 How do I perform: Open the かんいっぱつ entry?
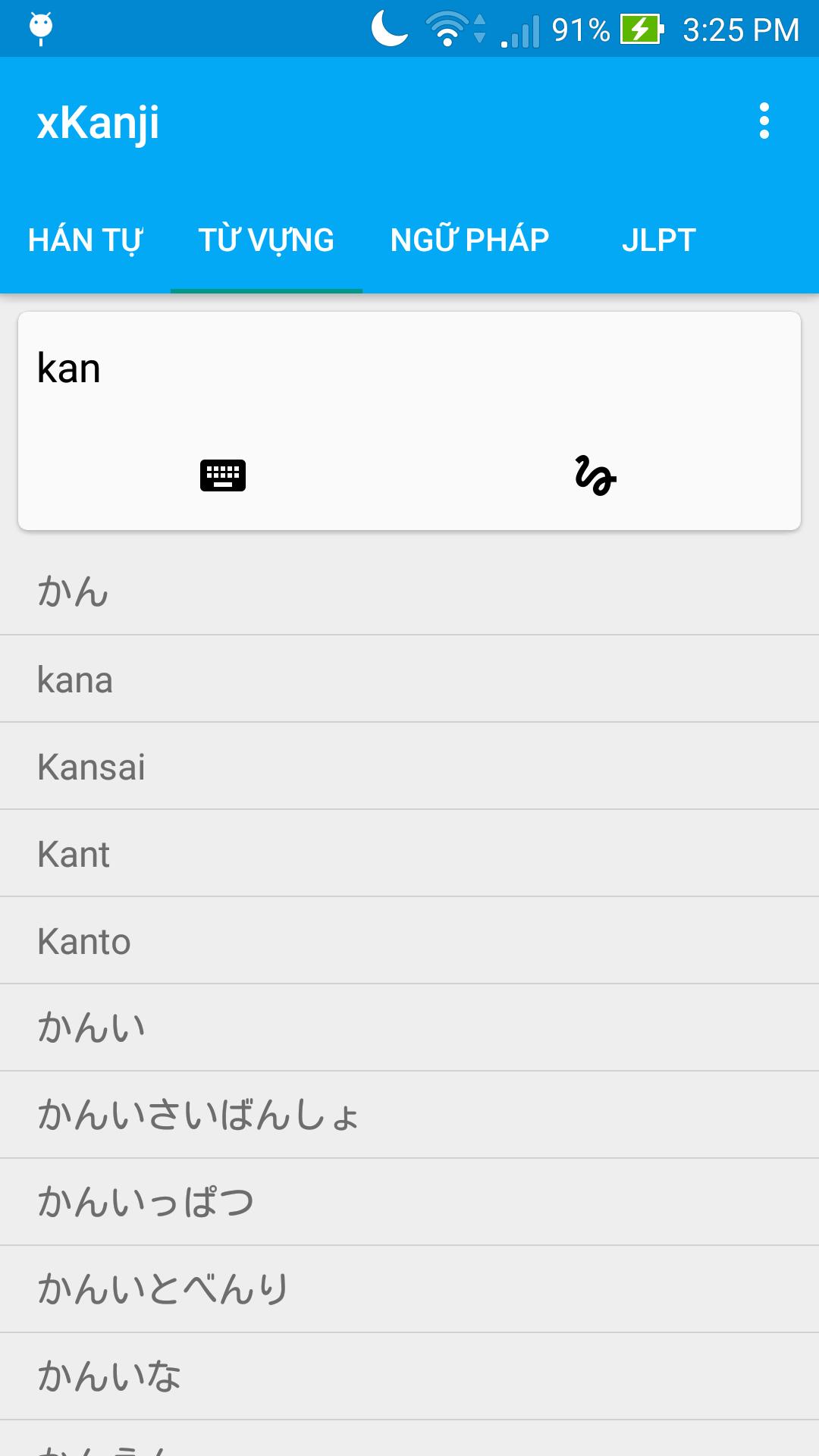pos(409,1203)
